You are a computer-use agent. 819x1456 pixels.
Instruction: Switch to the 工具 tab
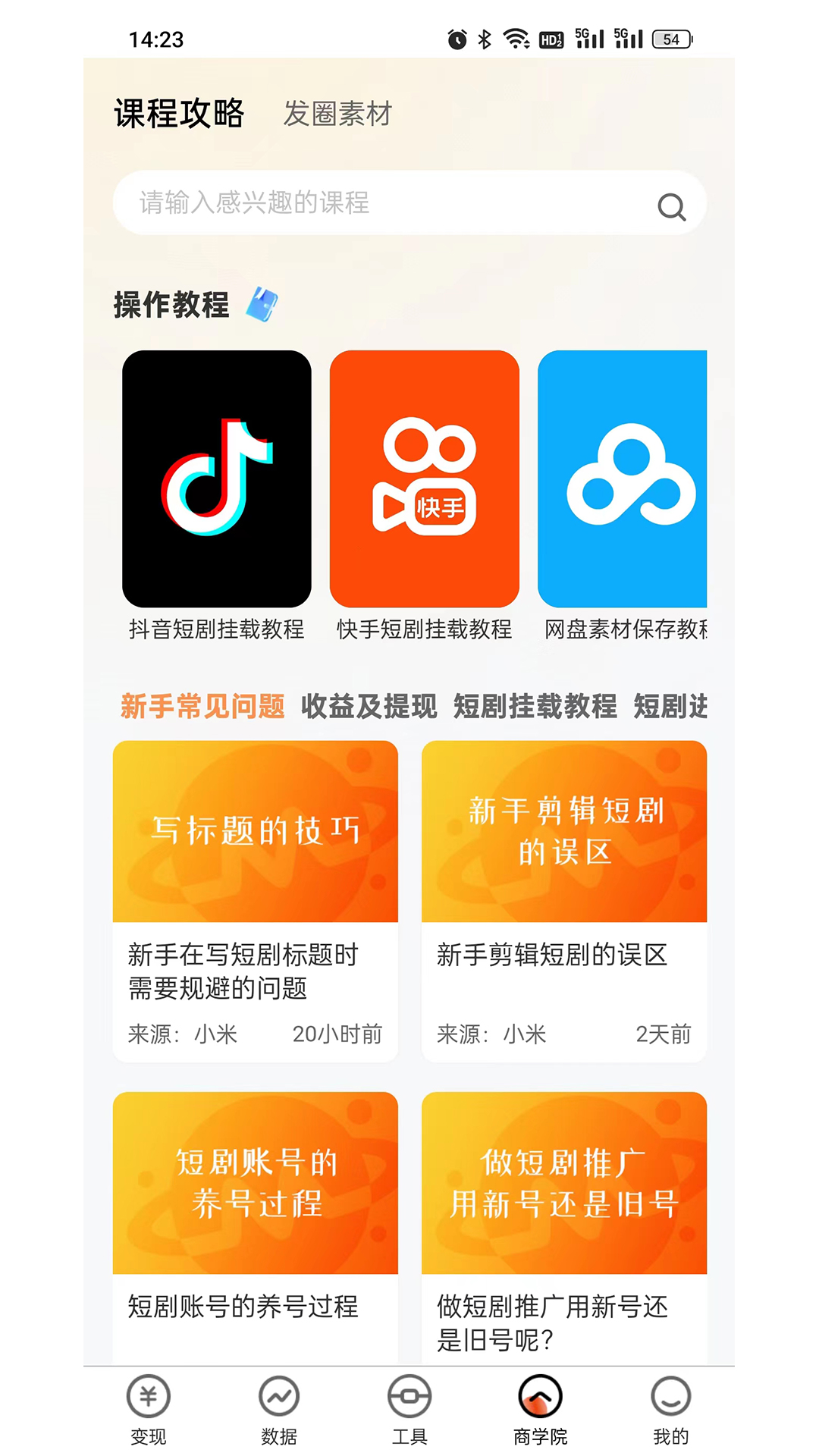click(x=409, y=1409)
